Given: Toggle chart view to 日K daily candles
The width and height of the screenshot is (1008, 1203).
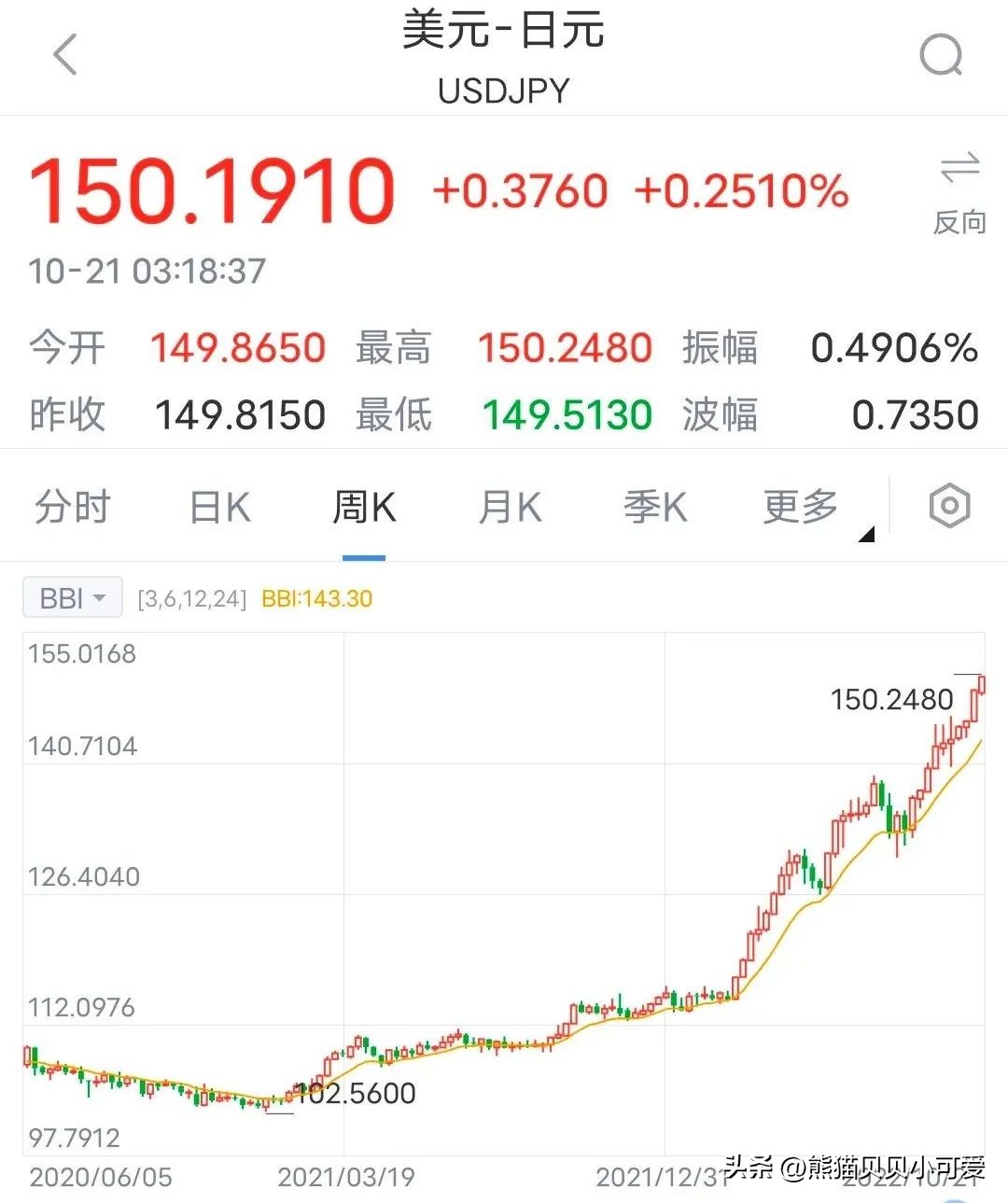Looking at the screenshot, I should point(217,507).
